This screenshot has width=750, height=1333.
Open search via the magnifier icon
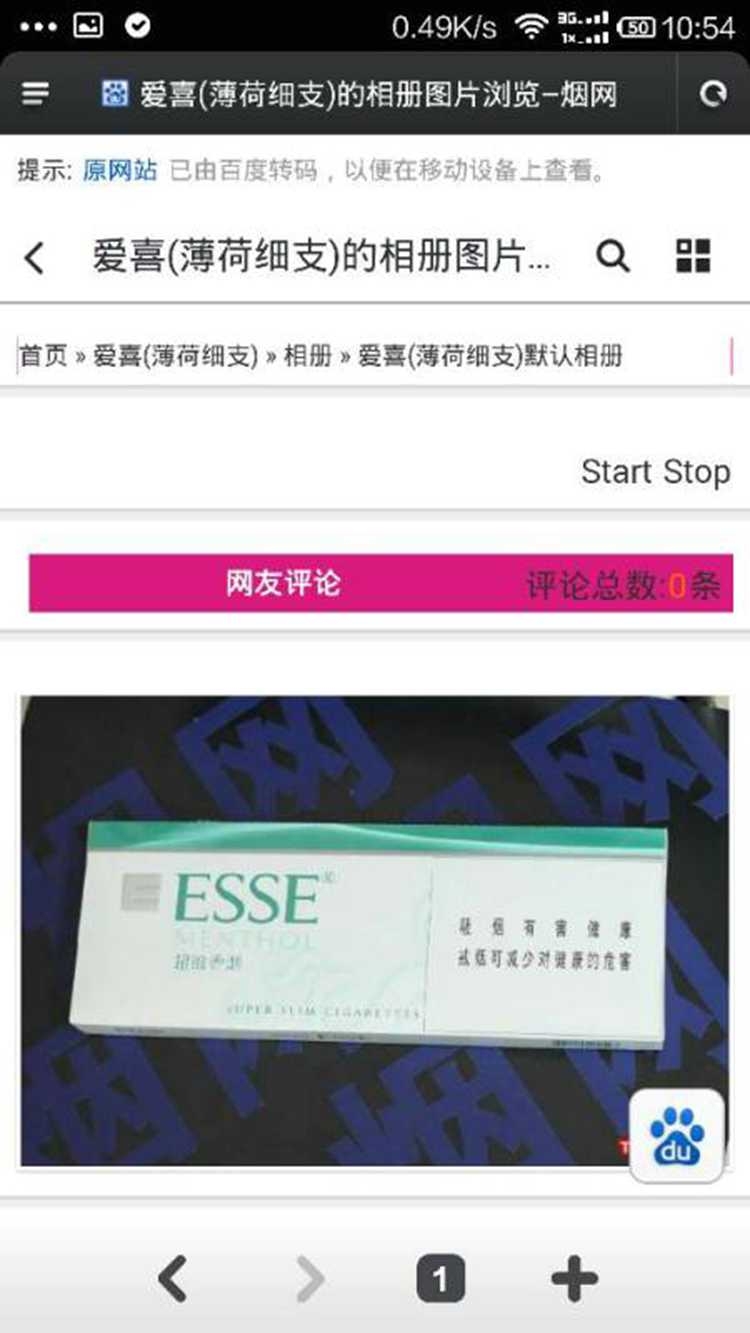[x=613, y=257]
